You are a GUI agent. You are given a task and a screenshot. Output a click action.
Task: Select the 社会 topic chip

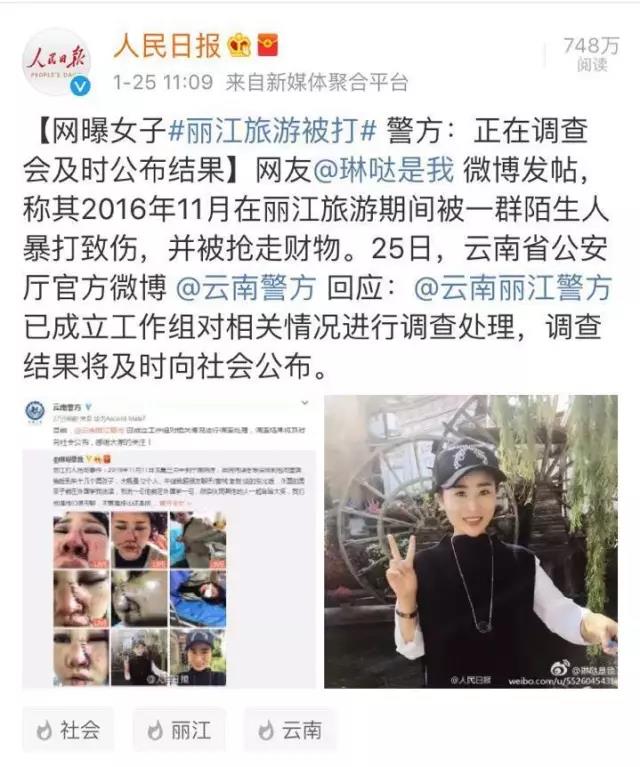[x=68, y=729]
